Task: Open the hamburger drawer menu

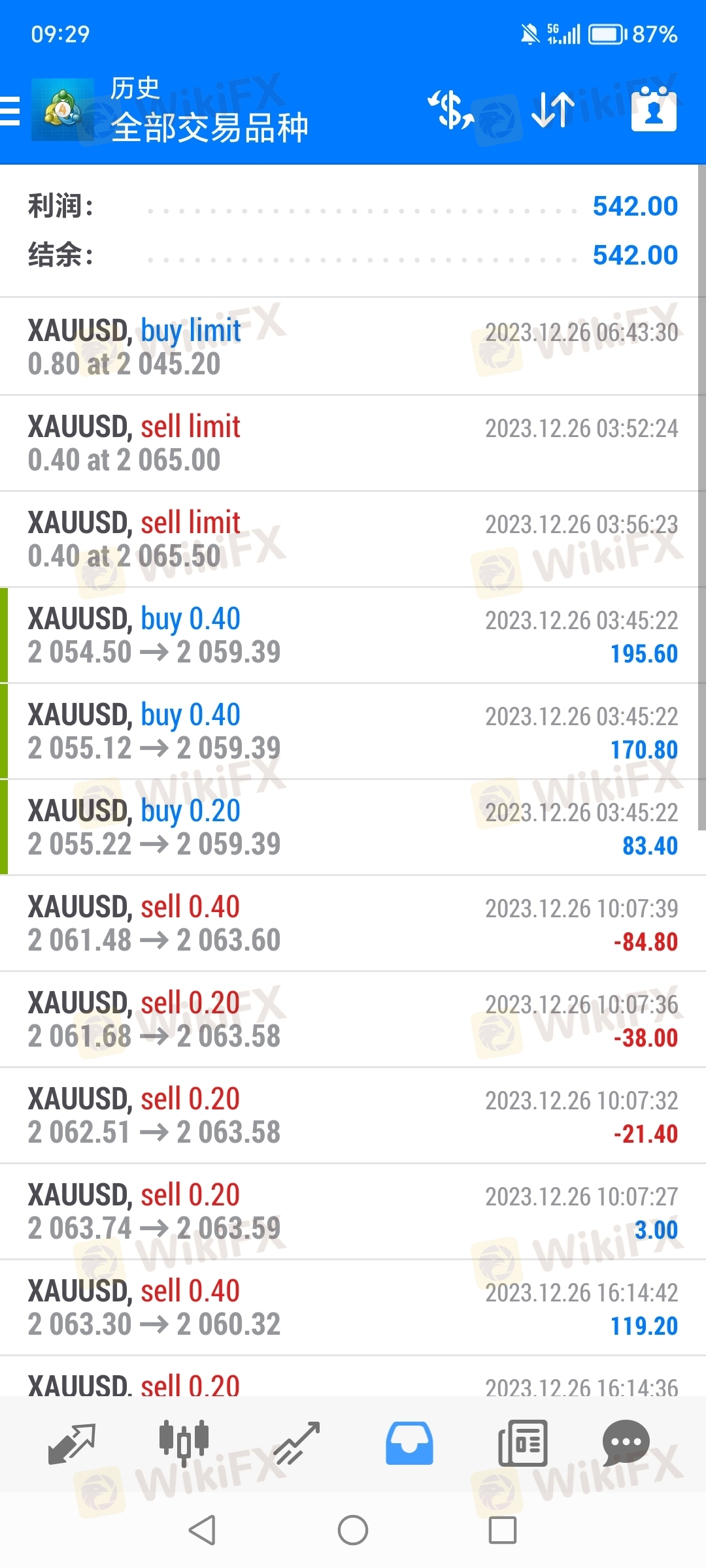Action: point(10,110)
